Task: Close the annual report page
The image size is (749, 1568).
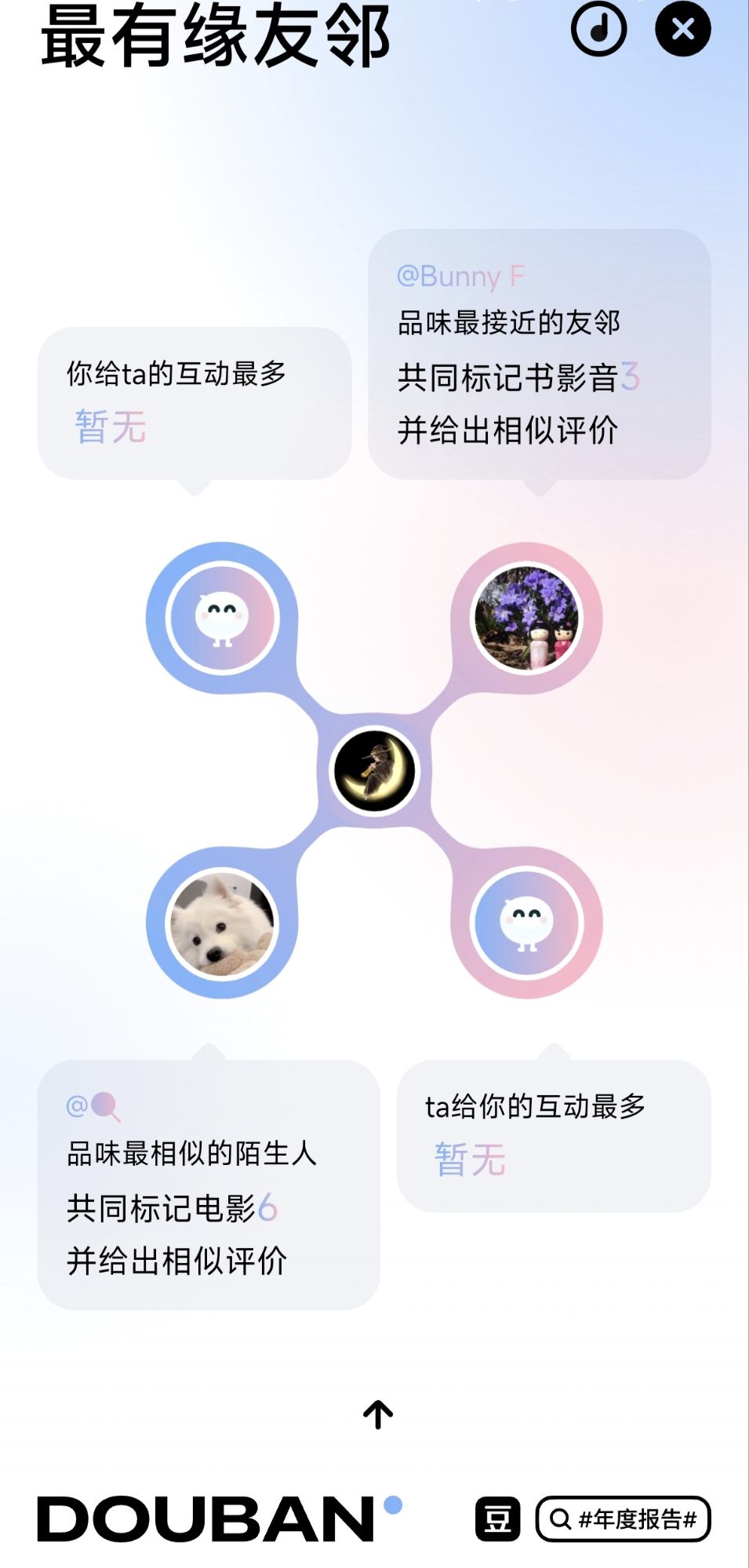Action: (682, 30)
